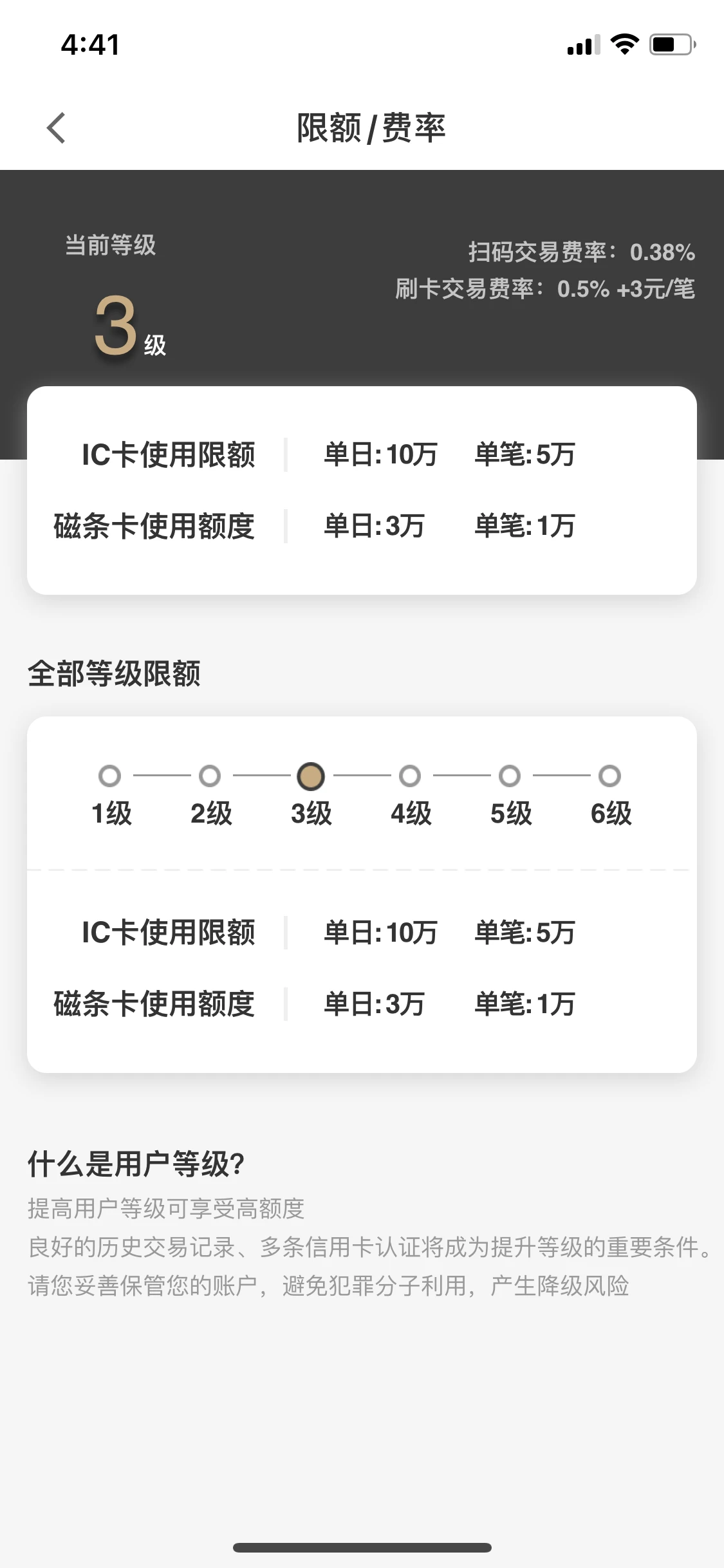Tap the home indicator bar at bottom

click(x=362, y=1547)
